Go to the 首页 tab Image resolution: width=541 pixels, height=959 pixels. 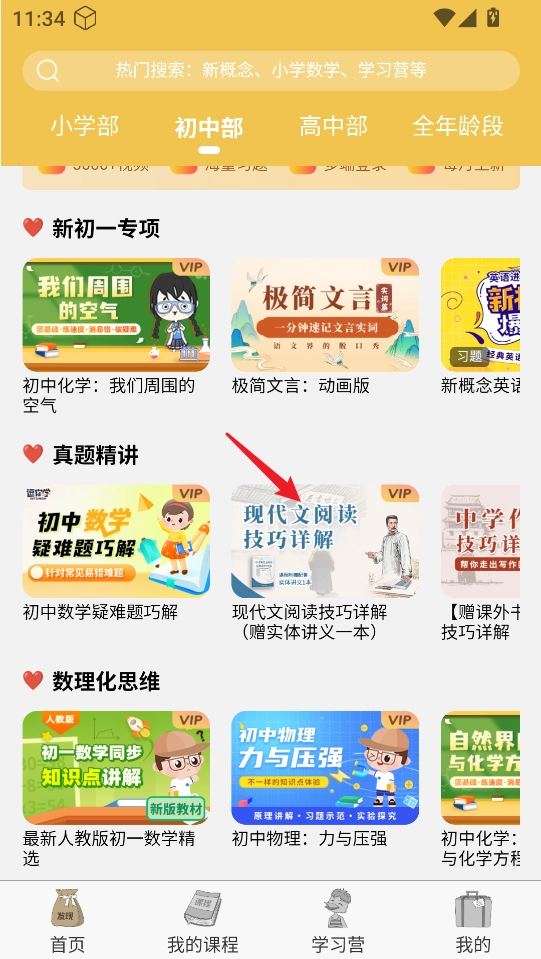pyautogui.click(x=68, y=920)
